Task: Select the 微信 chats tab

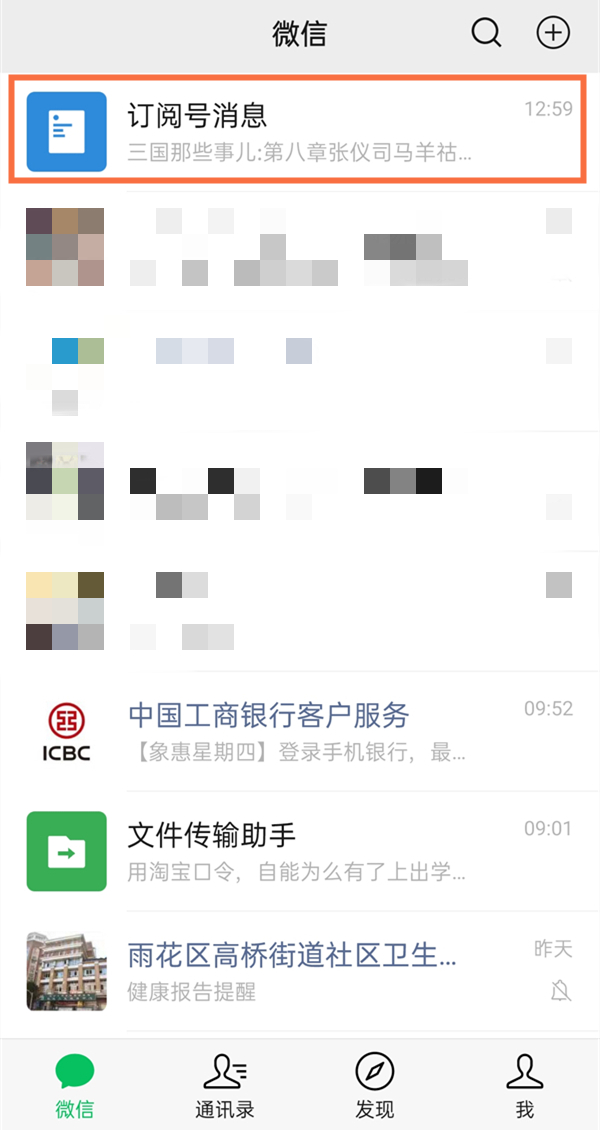Action: point(75,1085)
